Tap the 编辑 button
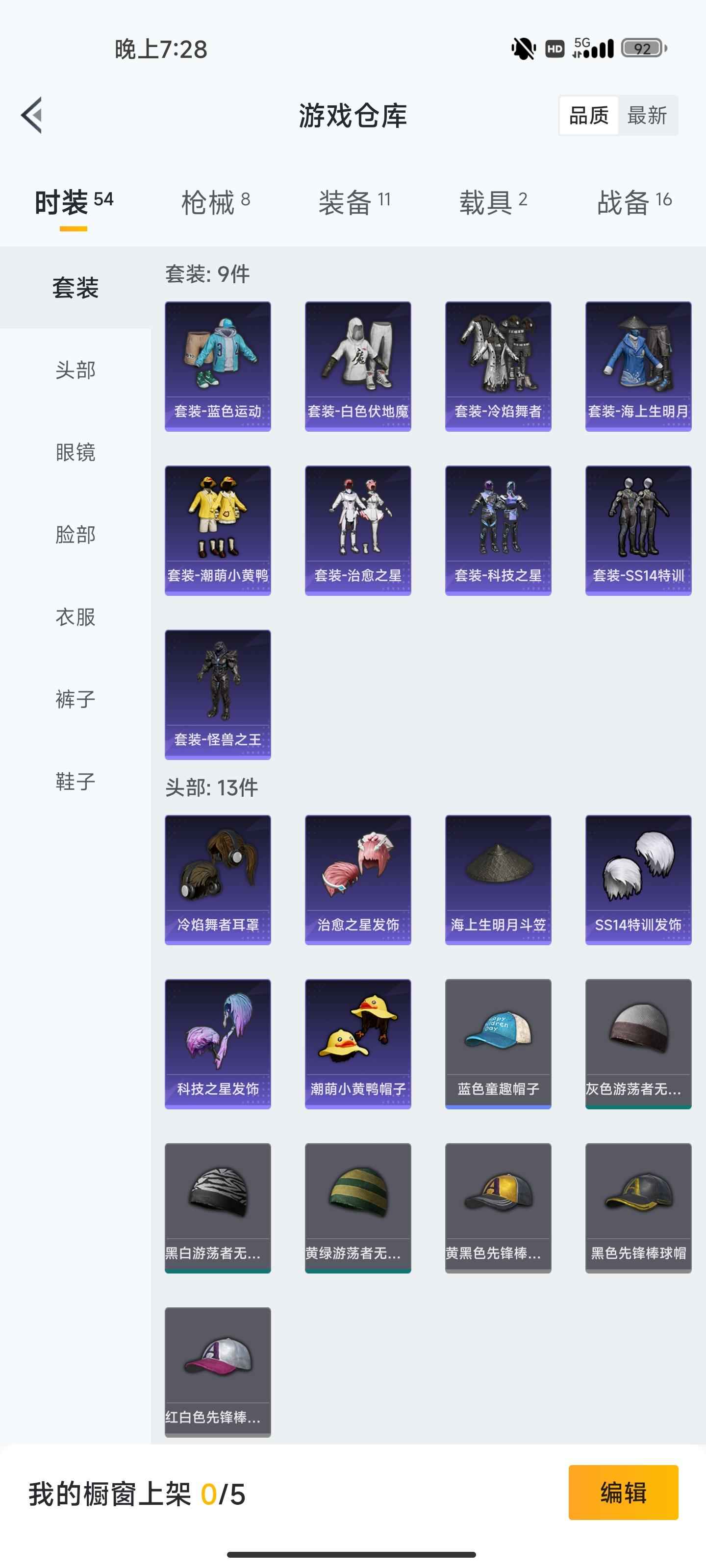The height and width of the screenshot is (1568, 706). (x=623, y=1493)
